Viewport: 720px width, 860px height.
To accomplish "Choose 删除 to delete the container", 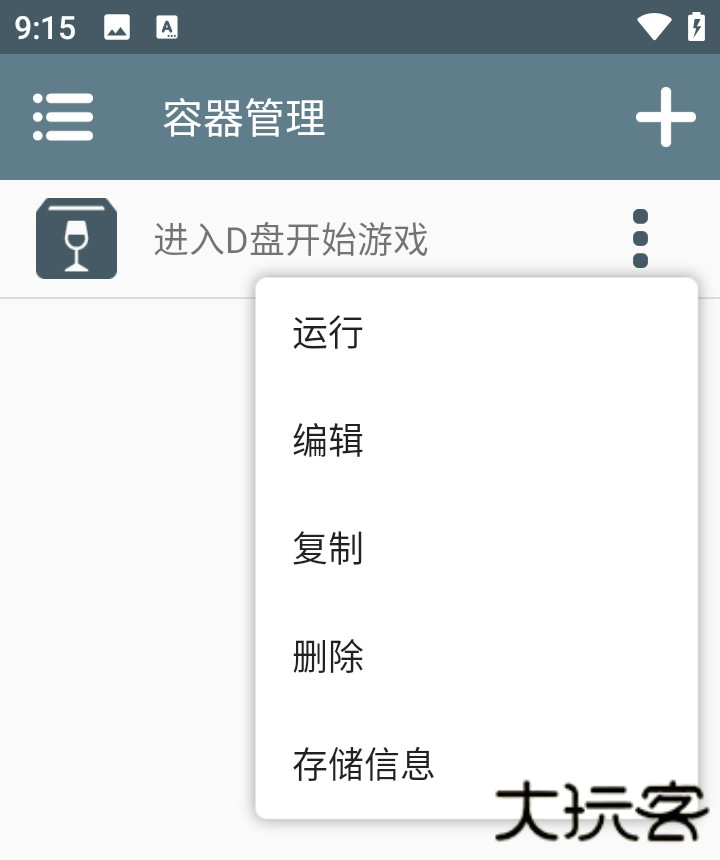I will (x=327, y=656).
